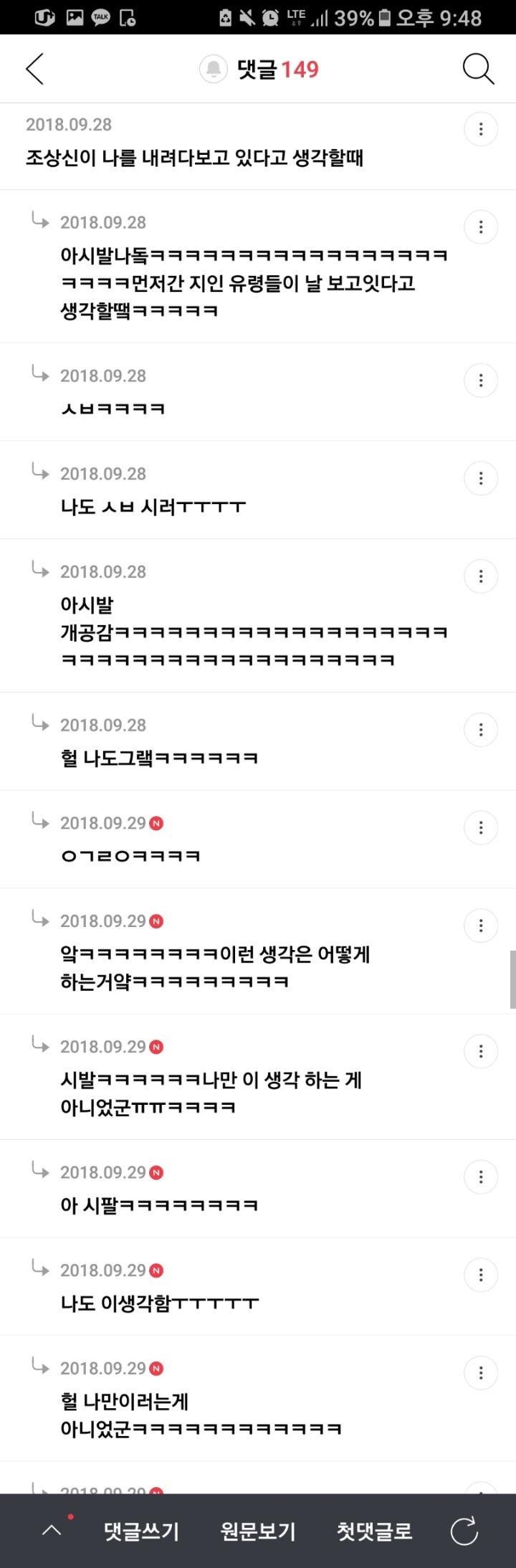Tap the up arrow in the bottom bar
This screenshot has height=1568, width=516.
pos(52,1531)
